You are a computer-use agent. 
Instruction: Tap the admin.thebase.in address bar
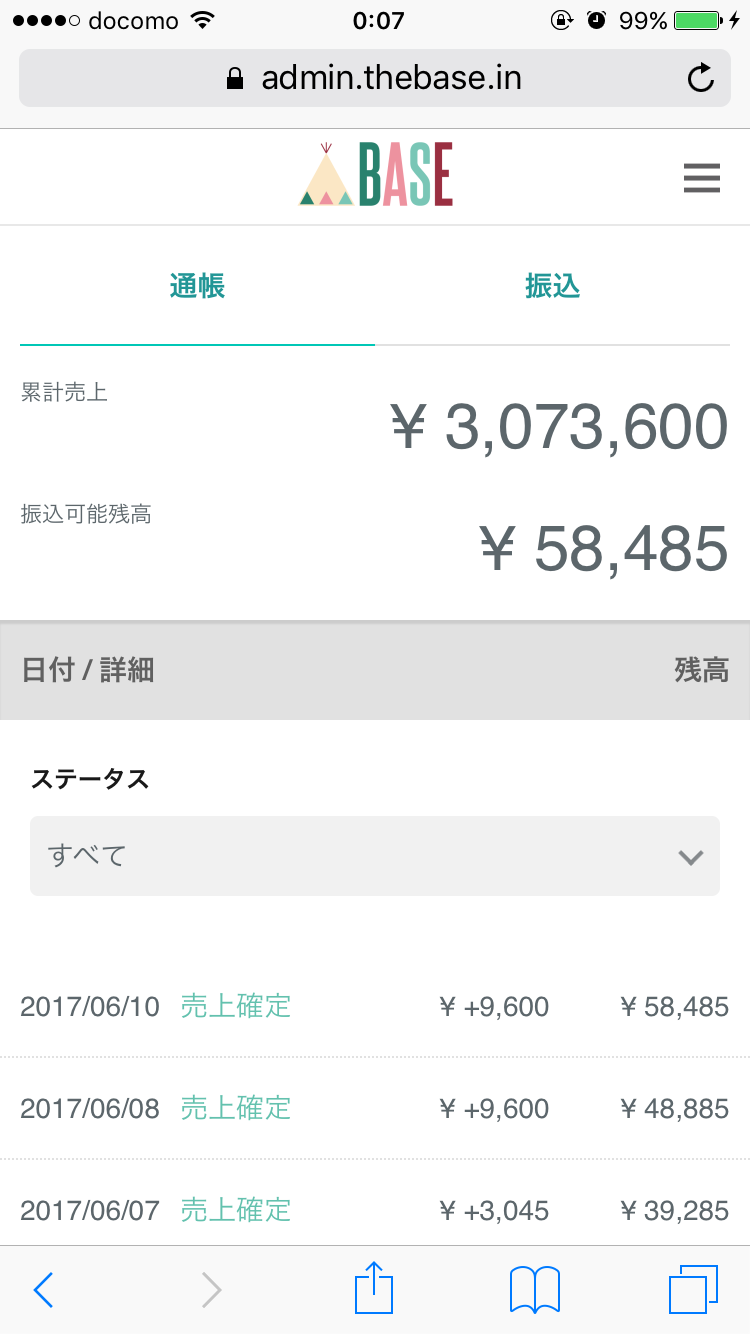(x=375, y=78)
